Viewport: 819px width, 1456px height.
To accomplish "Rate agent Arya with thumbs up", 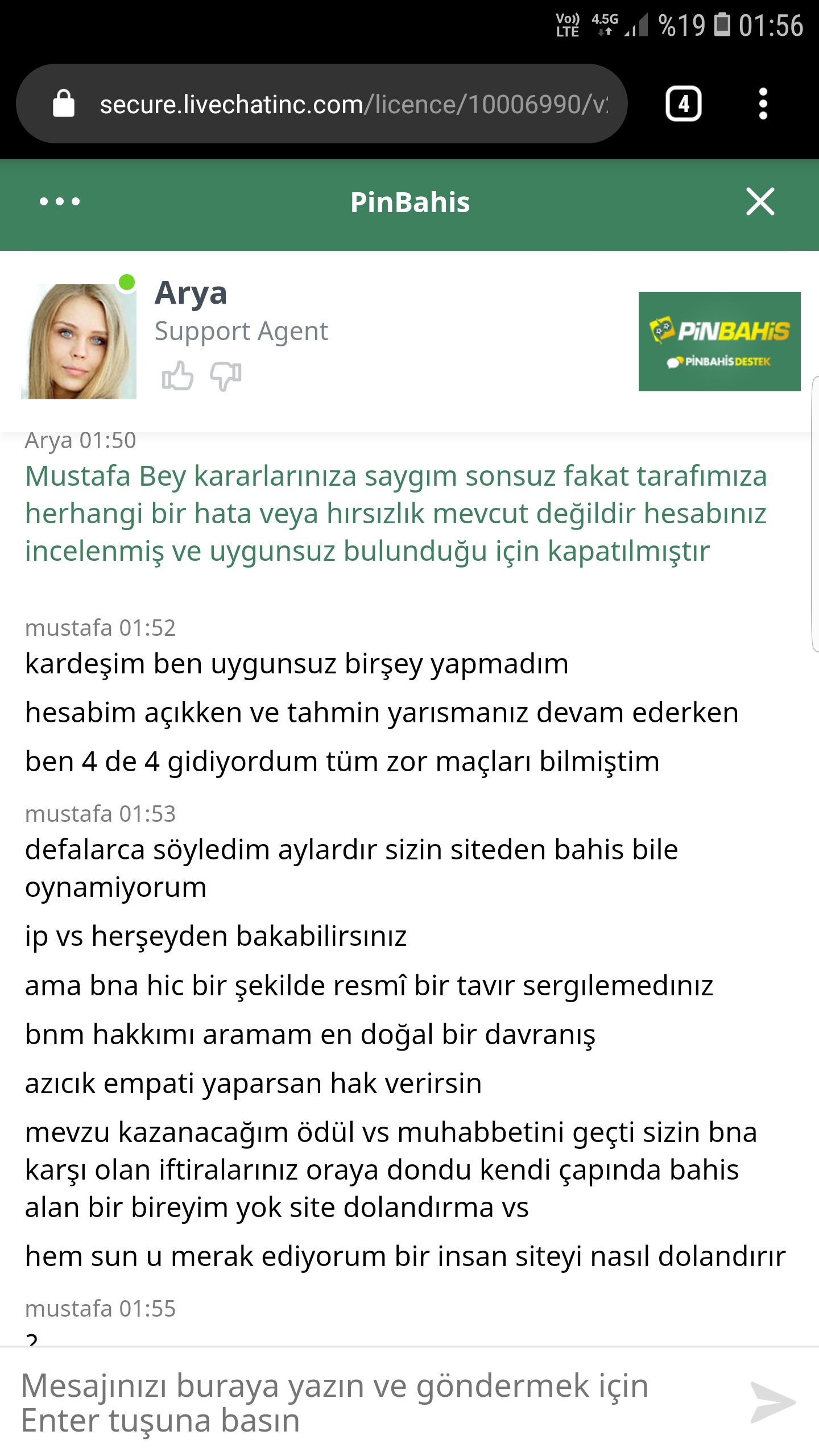I will pos(177,376).
